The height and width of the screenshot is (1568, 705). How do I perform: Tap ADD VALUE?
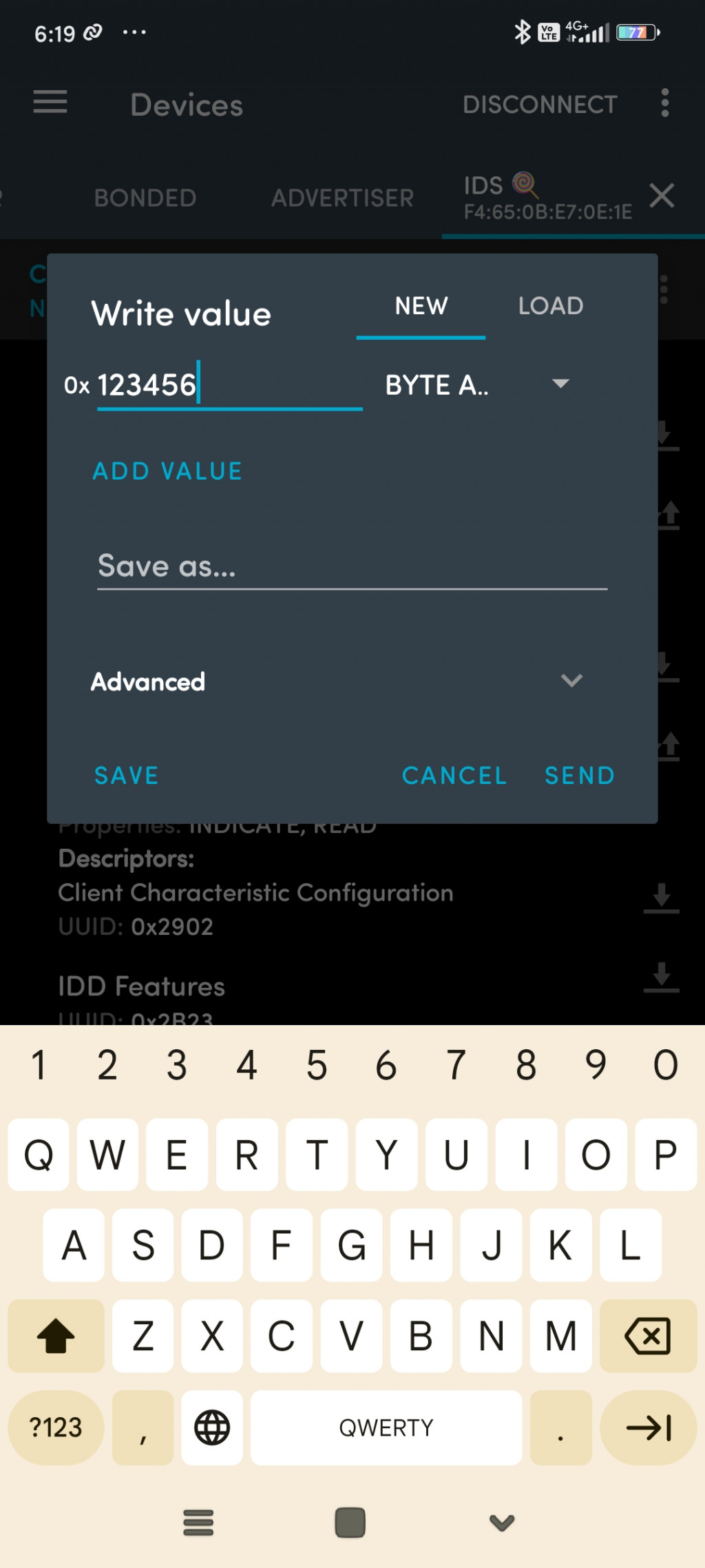167,471
